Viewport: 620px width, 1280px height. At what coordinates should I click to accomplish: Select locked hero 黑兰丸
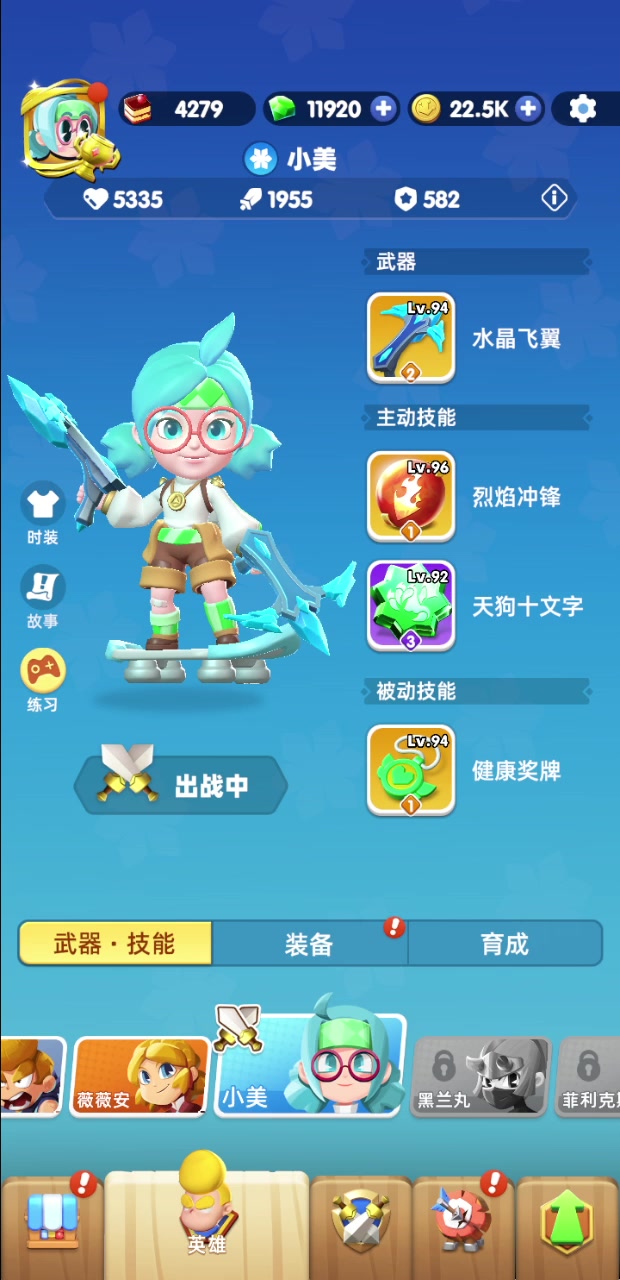pos(480,1076)
